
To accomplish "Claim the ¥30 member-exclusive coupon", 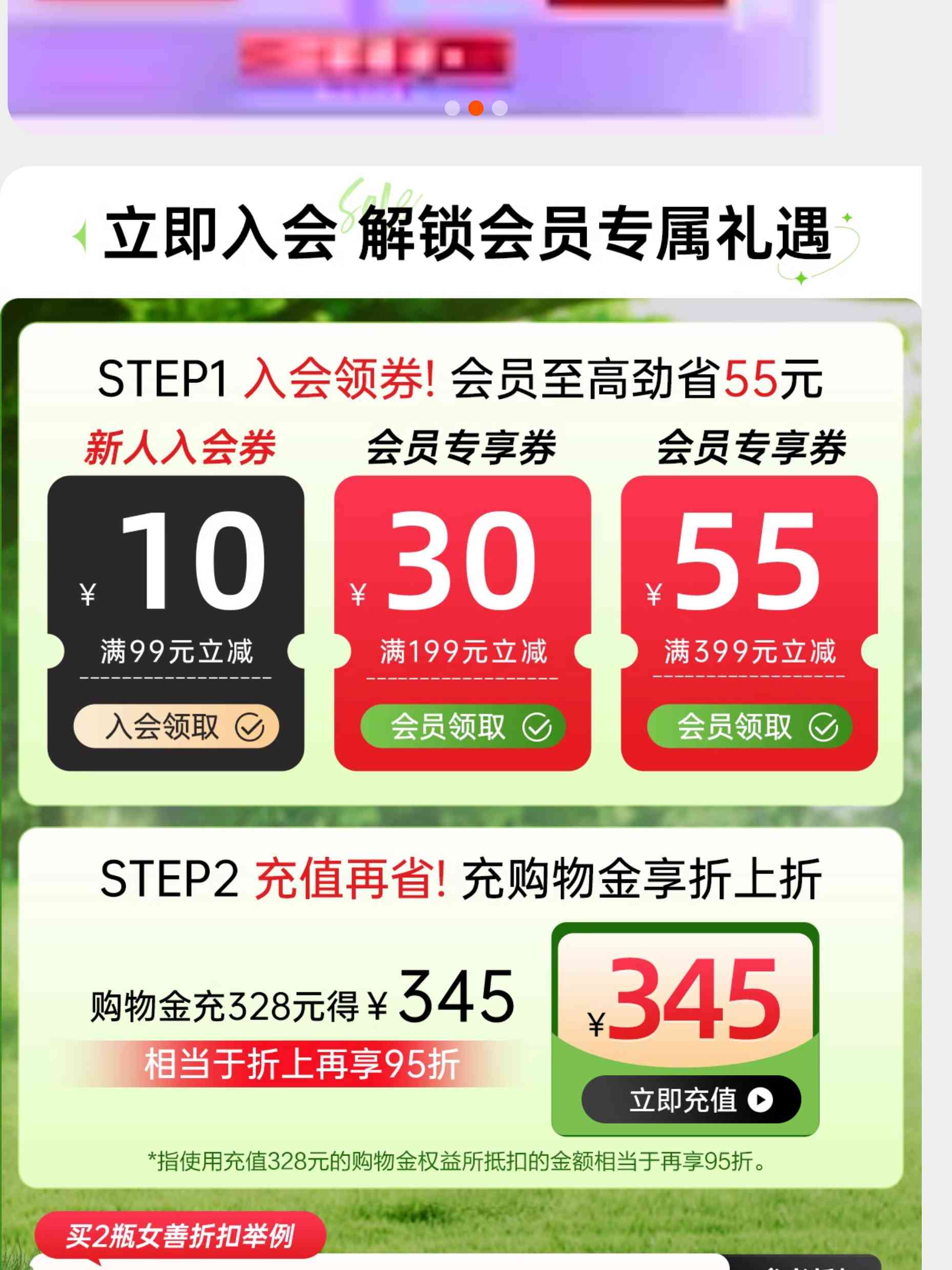I will pyautogui.click(x=463, y=726).
